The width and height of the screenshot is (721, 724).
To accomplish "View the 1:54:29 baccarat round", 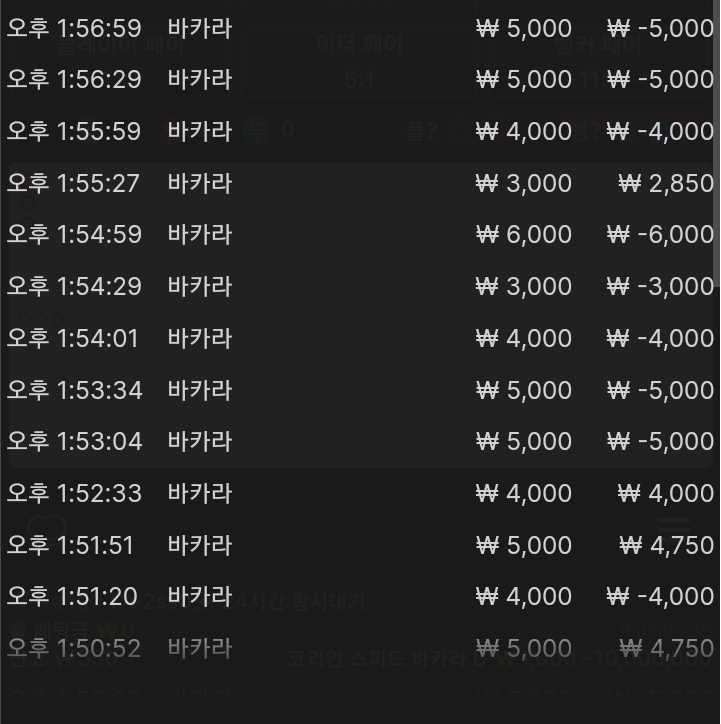I will pos(360,286).
